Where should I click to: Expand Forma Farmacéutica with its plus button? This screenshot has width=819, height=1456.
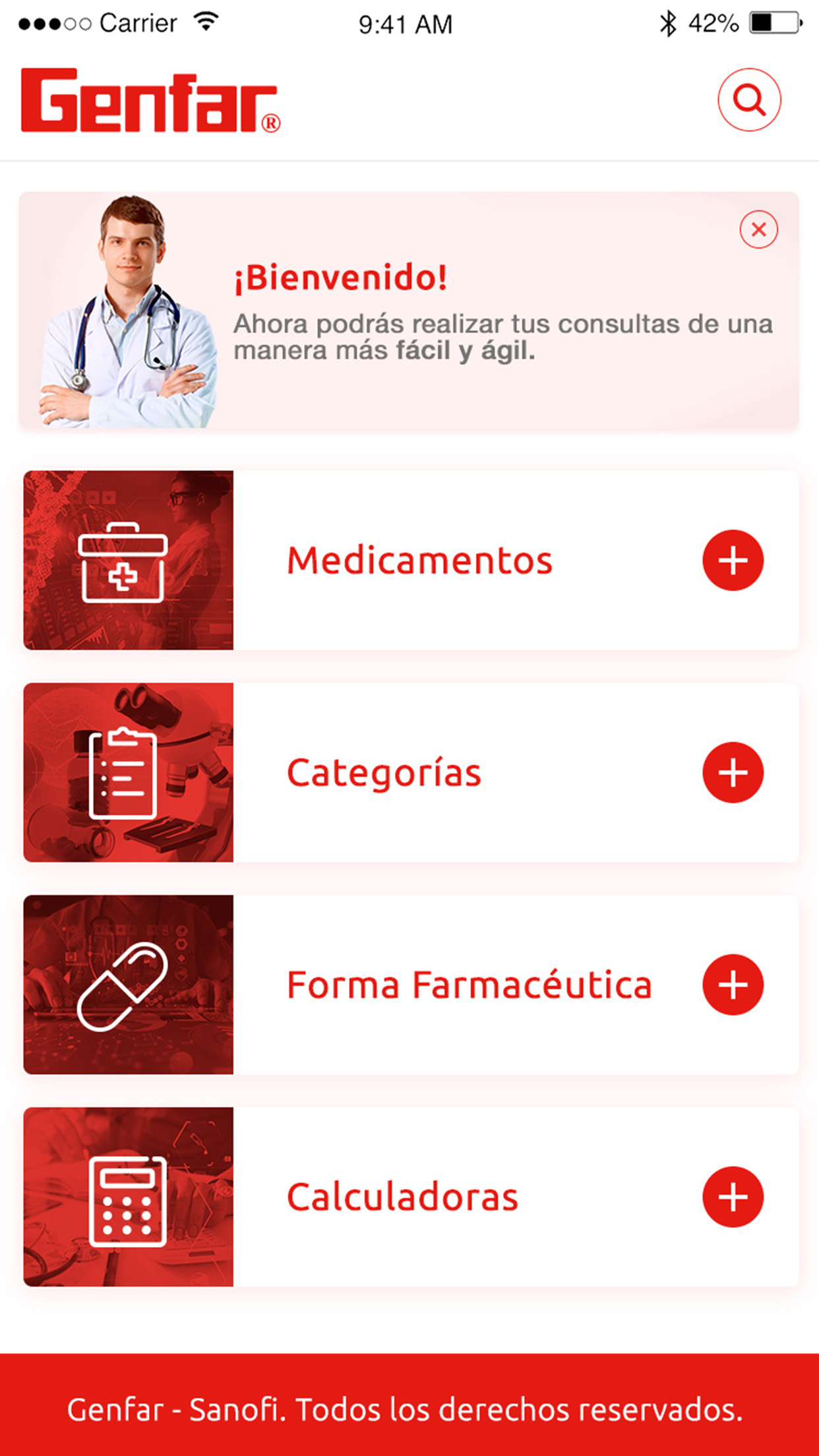733,985
